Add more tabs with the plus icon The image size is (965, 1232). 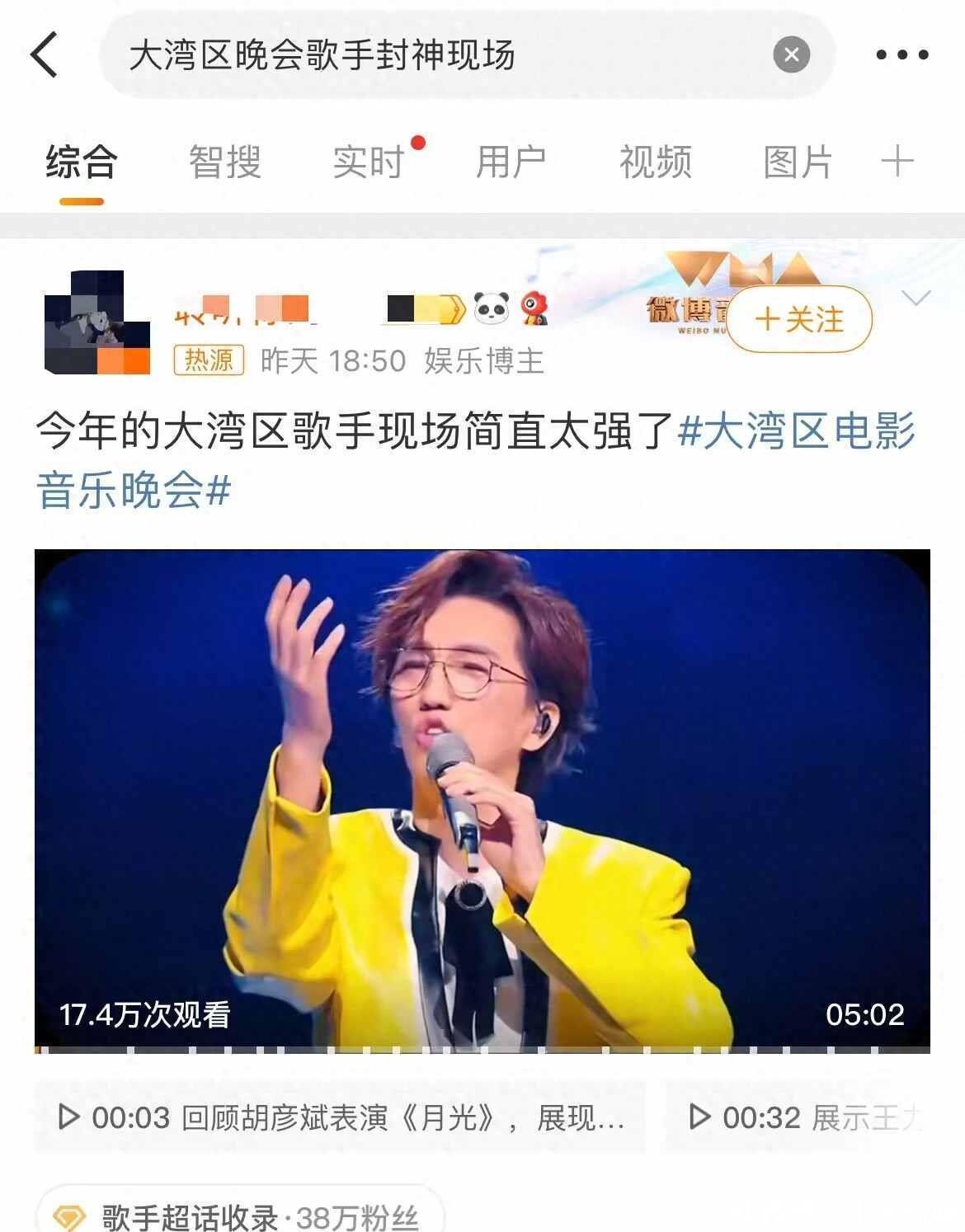[x=897, y=162]
